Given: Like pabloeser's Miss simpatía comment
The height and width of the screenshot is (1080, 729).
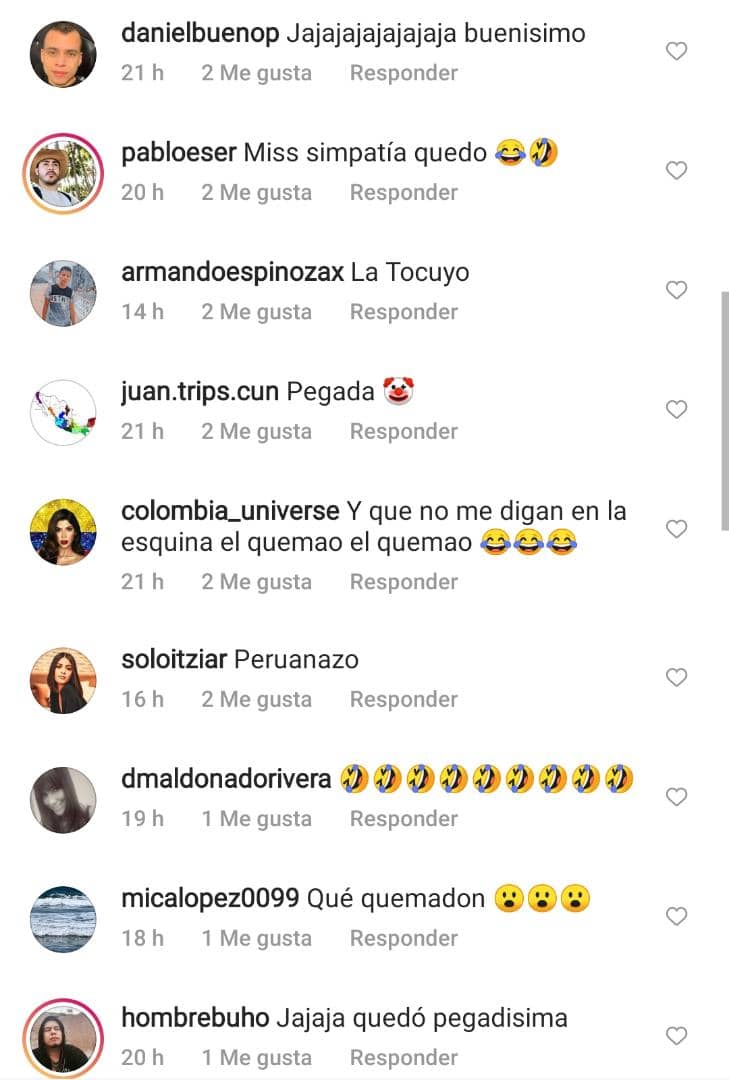Looking at the screenshot, I should point(677,171).
